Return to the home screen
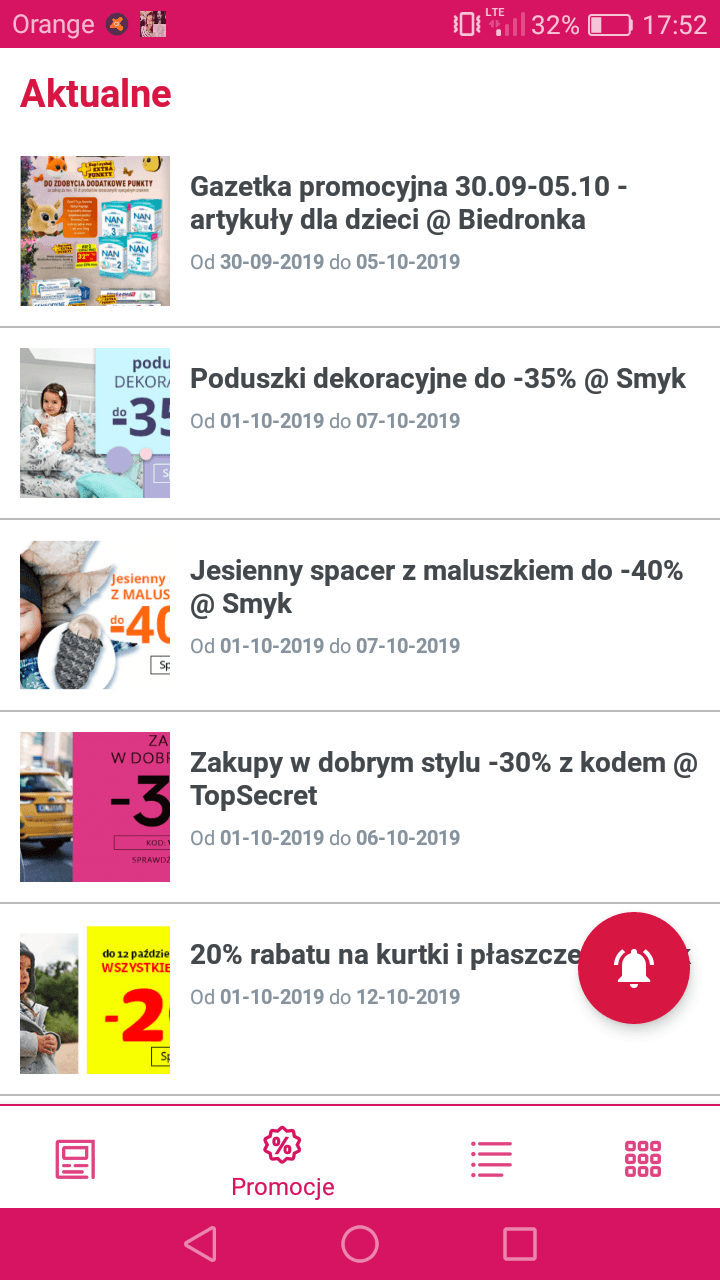Image resolution: width=720 pixels, height=1280 pixels. pyautogui.click(x=360, y=1244)
